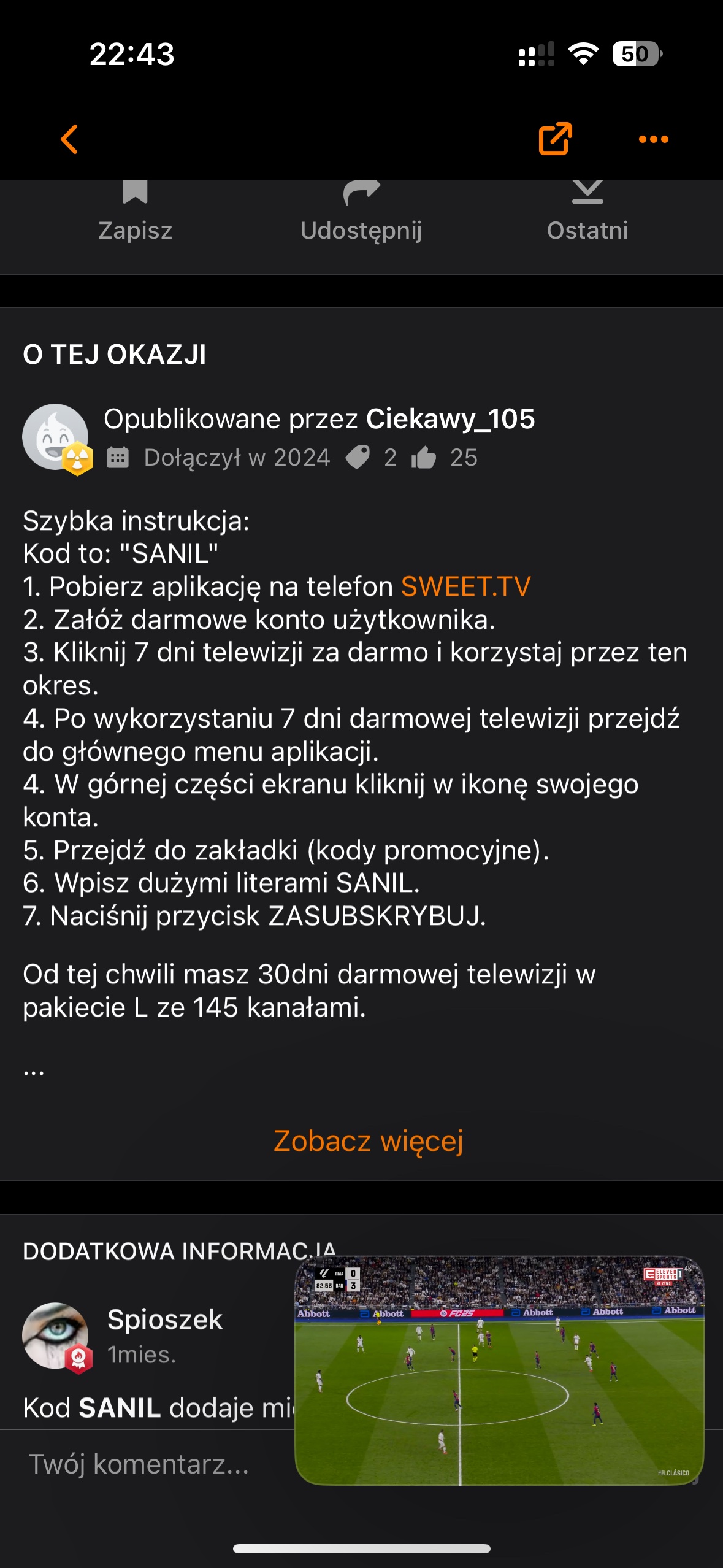
Task: Tap the Twój komentarz field
Action: 139,1464
